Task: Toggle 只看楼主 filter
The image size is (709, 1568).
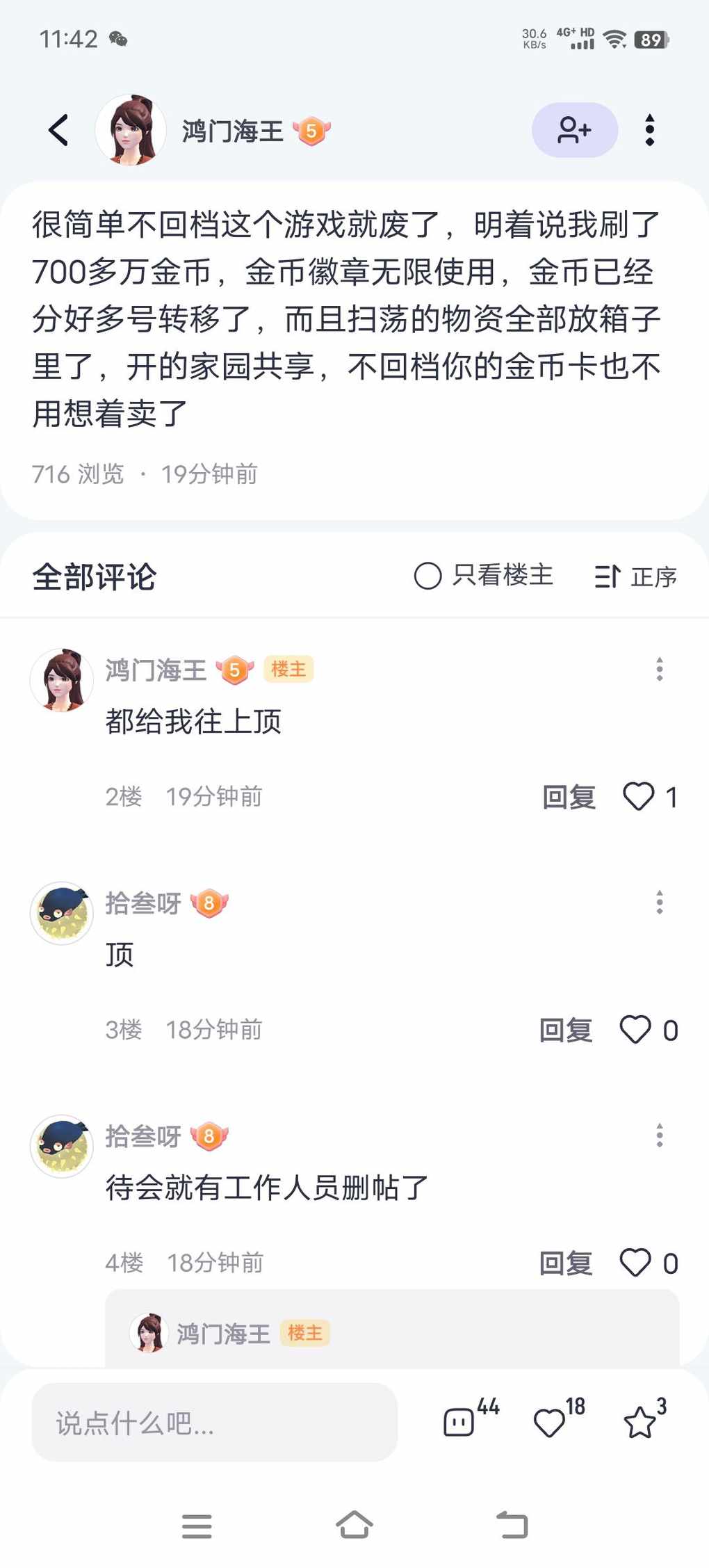Action: [483, 576]
